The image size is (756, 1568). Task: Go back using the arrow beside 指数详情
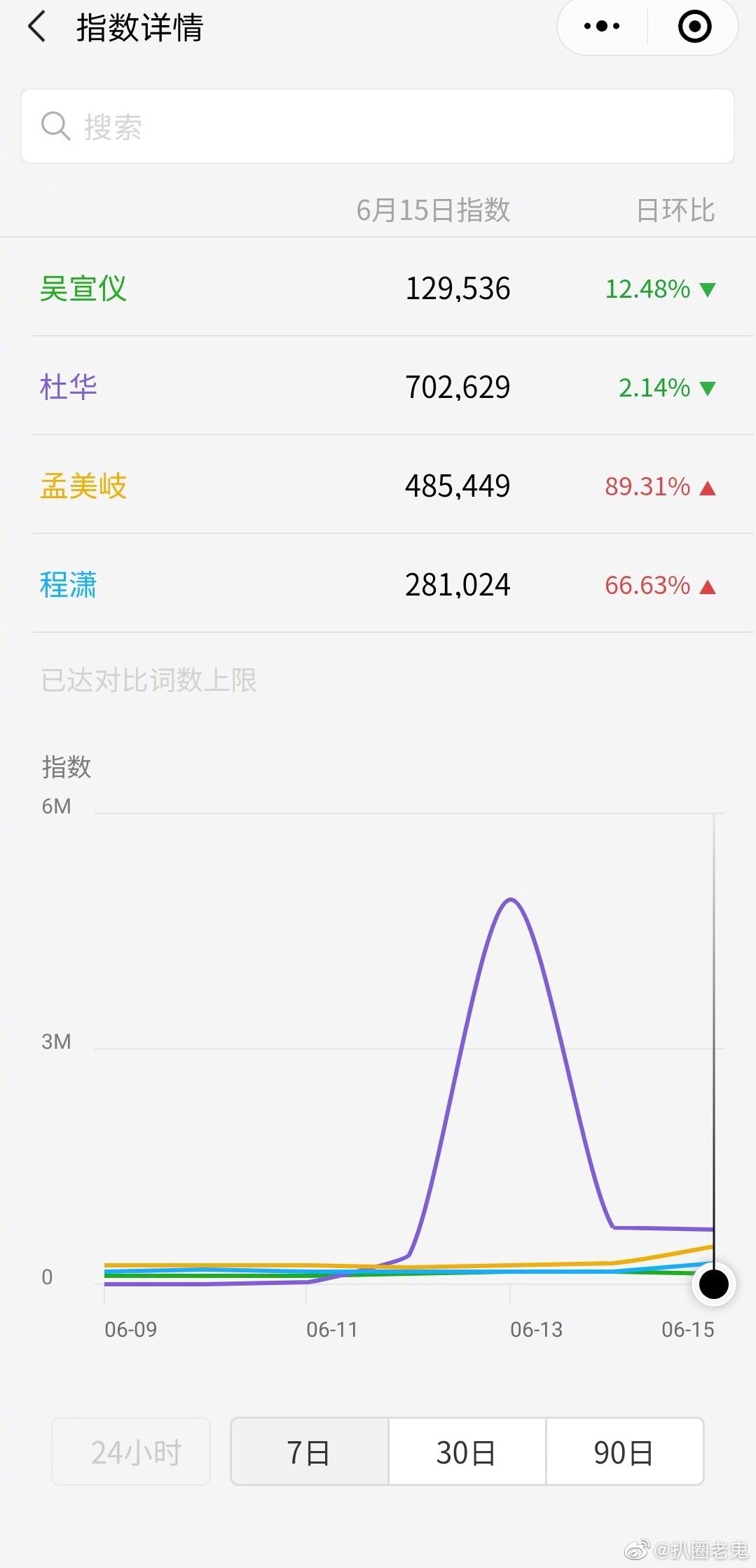[36, 27]
